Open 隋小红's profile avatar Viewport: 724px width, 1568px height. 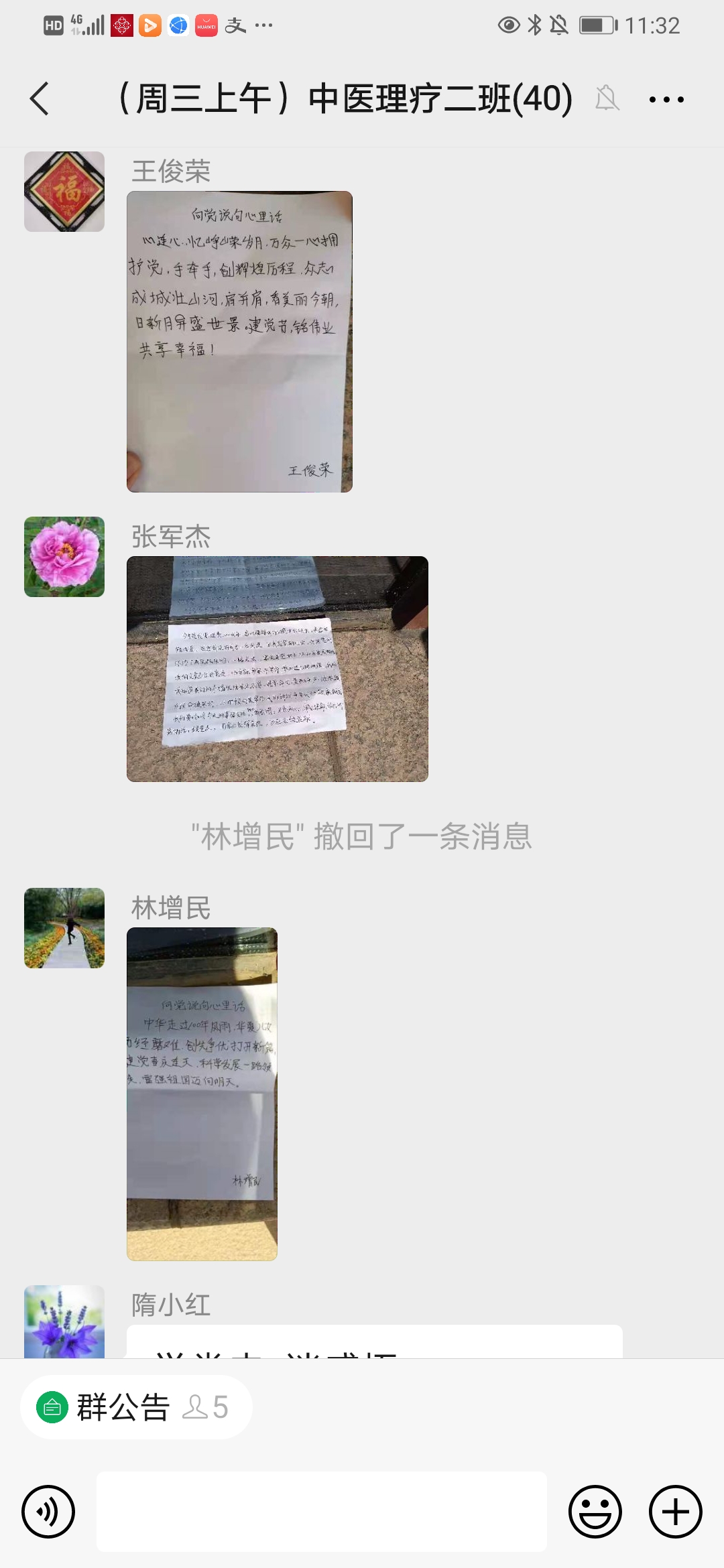[x=64, y=1321]
